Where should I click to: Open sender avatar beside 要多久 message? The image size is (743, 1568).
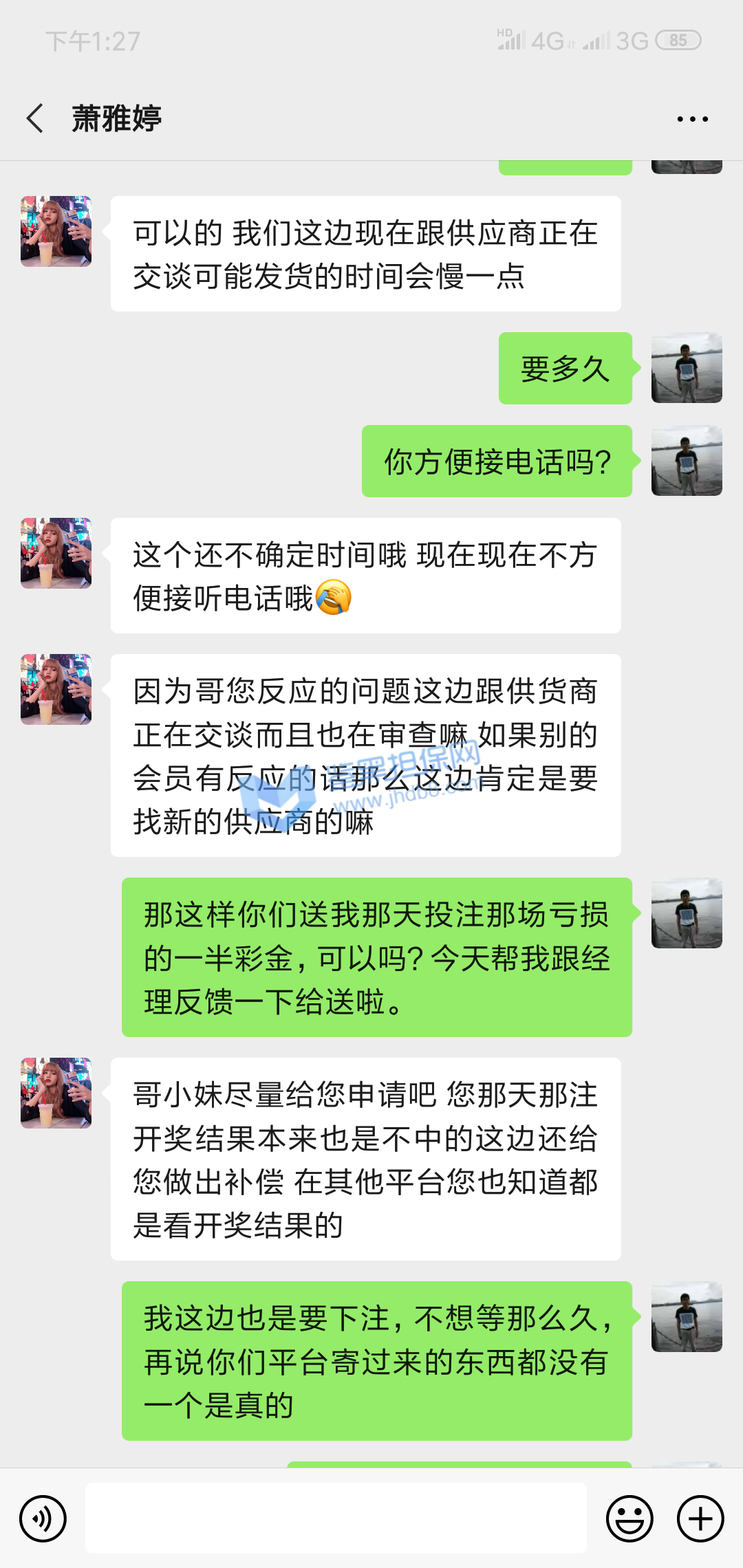[687, 368]
